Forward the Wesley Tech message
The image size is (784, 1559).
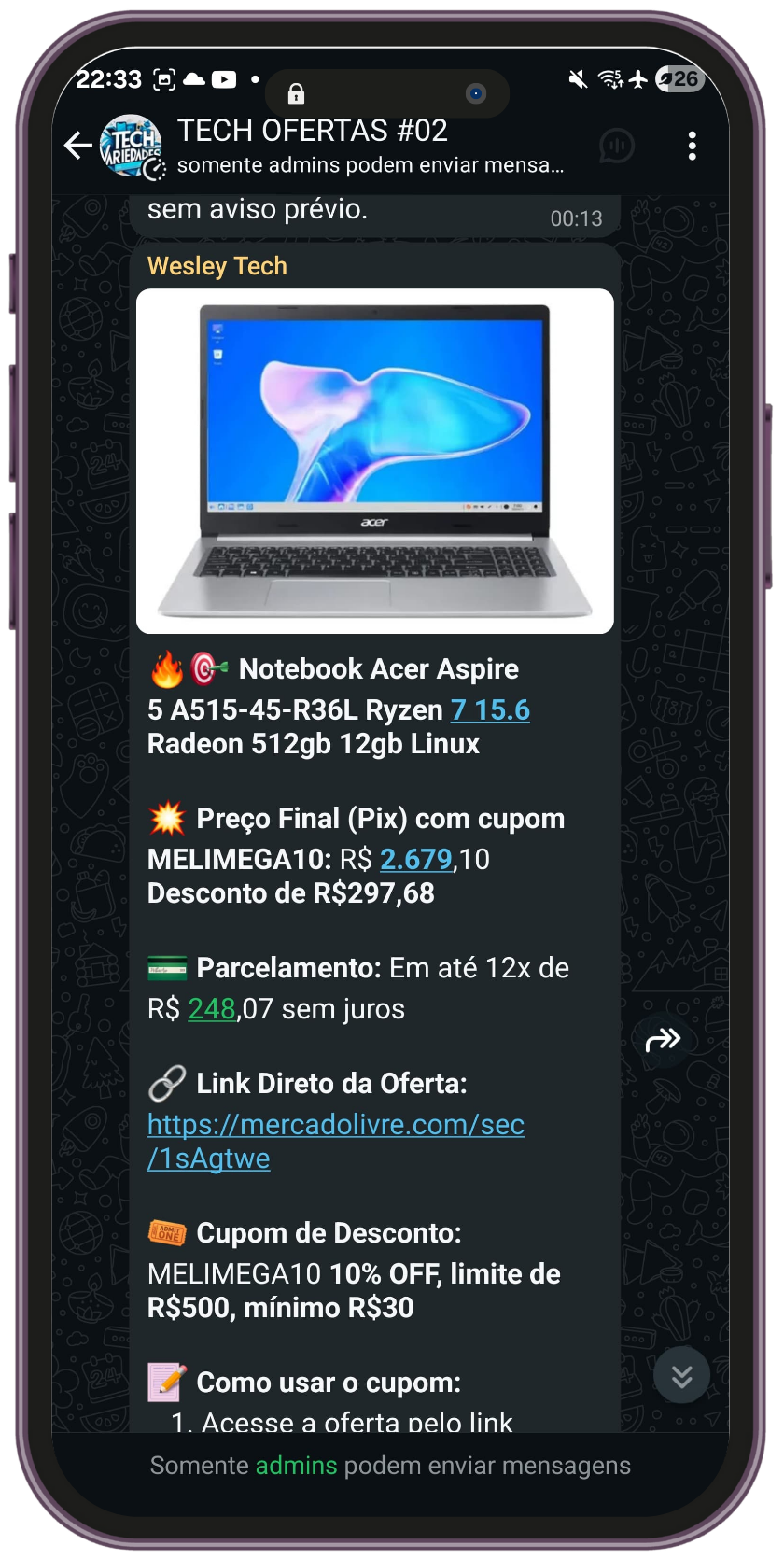tap(663, 1039)
